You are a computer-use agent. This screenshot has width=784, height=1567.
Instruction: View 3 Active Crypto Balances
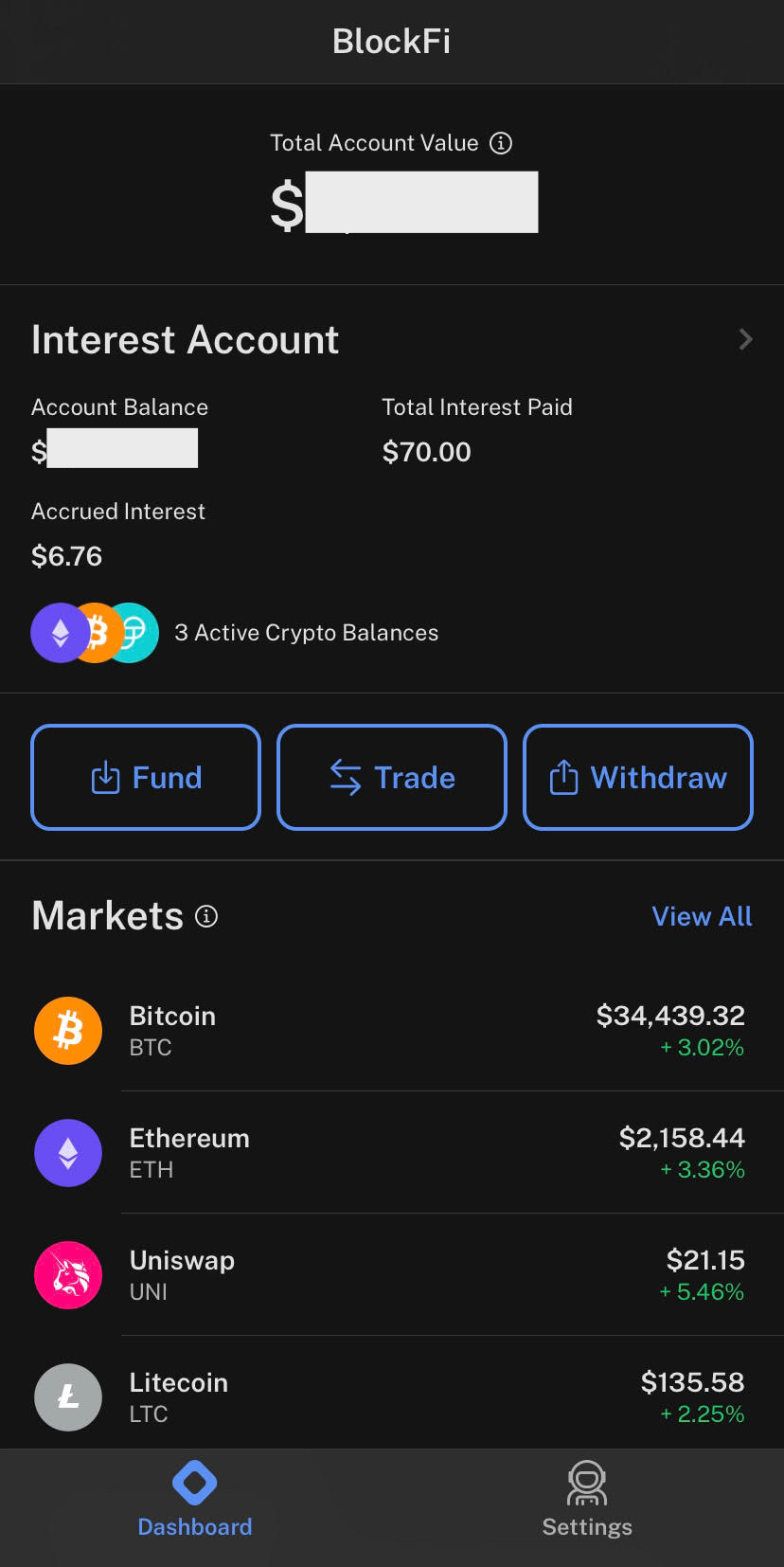[235, 633]
